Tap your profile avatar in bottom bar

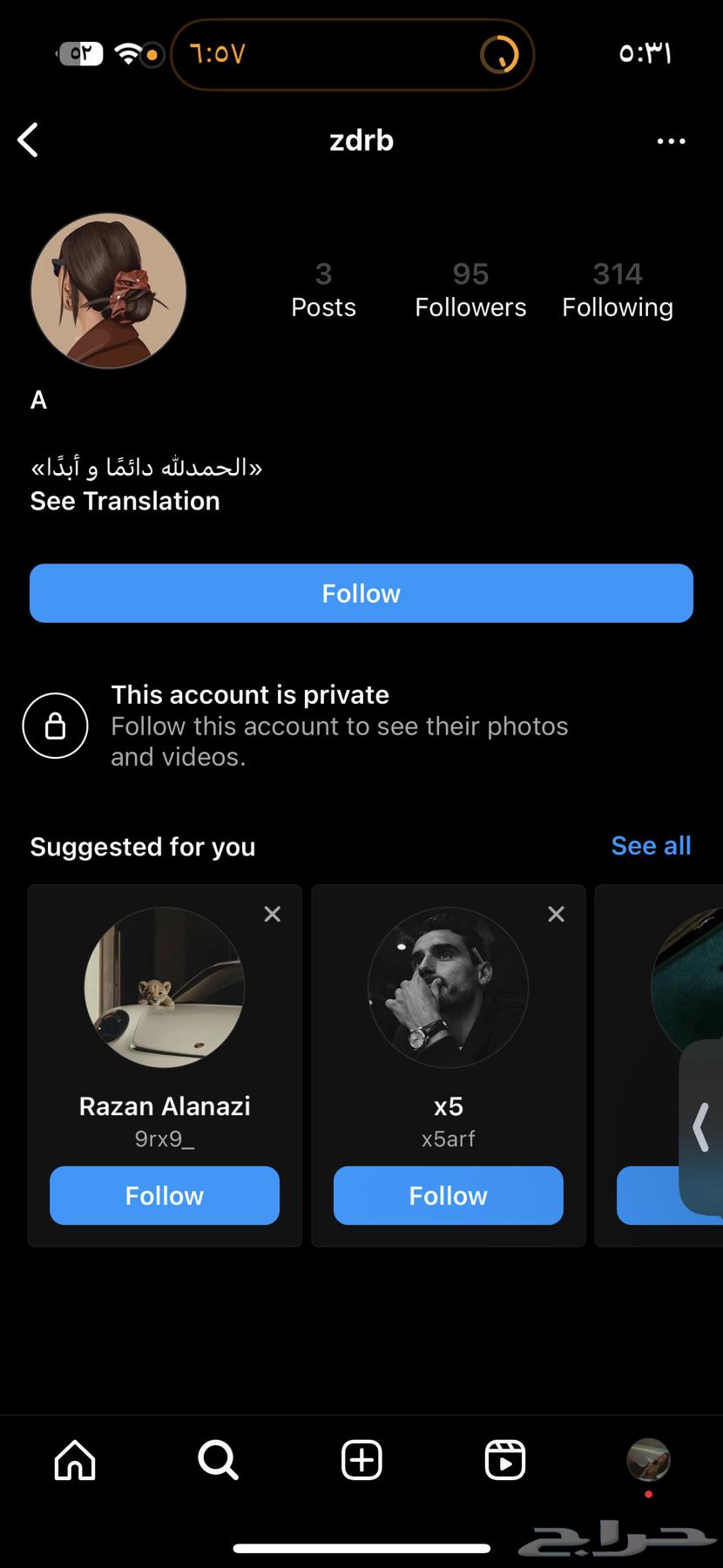point(648,1461)
